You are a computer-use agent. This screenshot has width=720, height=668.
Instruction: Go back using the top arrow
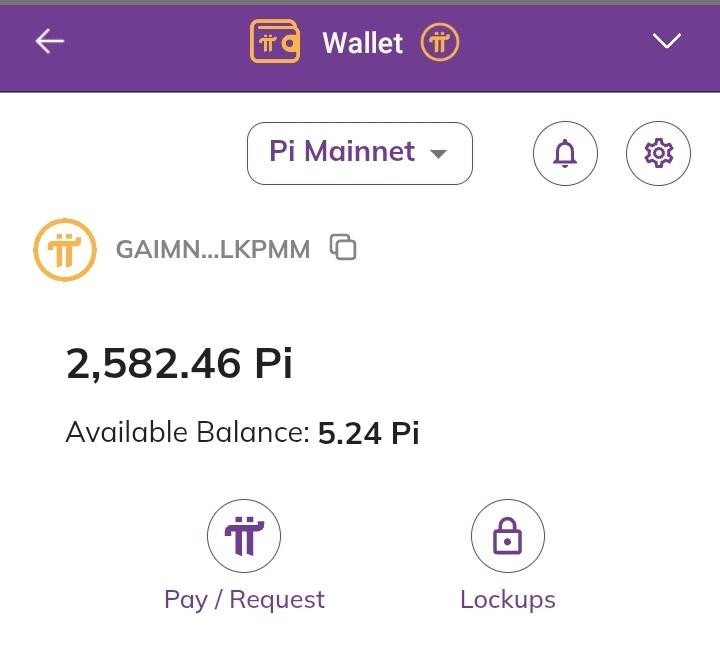pos(50,41)
